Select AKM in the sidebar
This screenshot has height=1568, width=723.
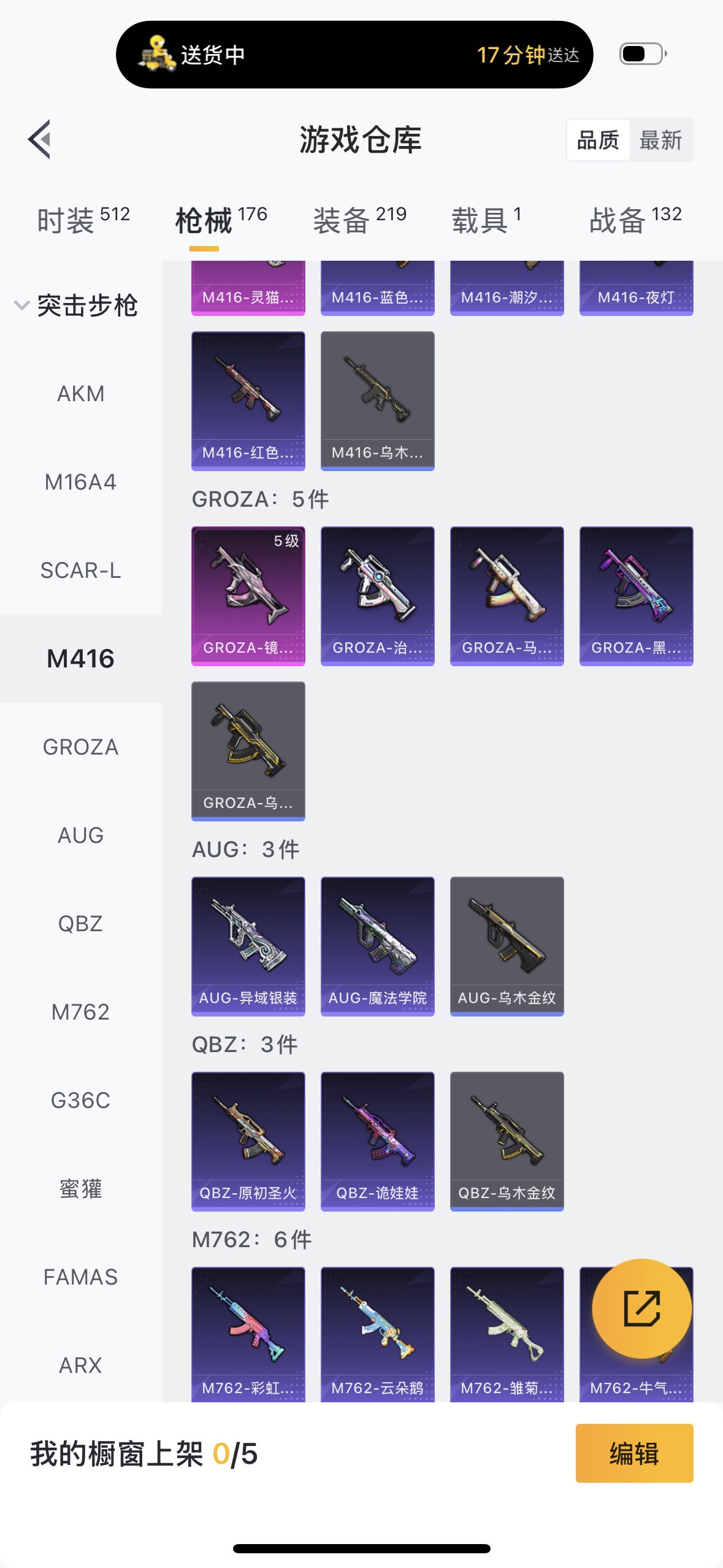click(x=81, y=393)
